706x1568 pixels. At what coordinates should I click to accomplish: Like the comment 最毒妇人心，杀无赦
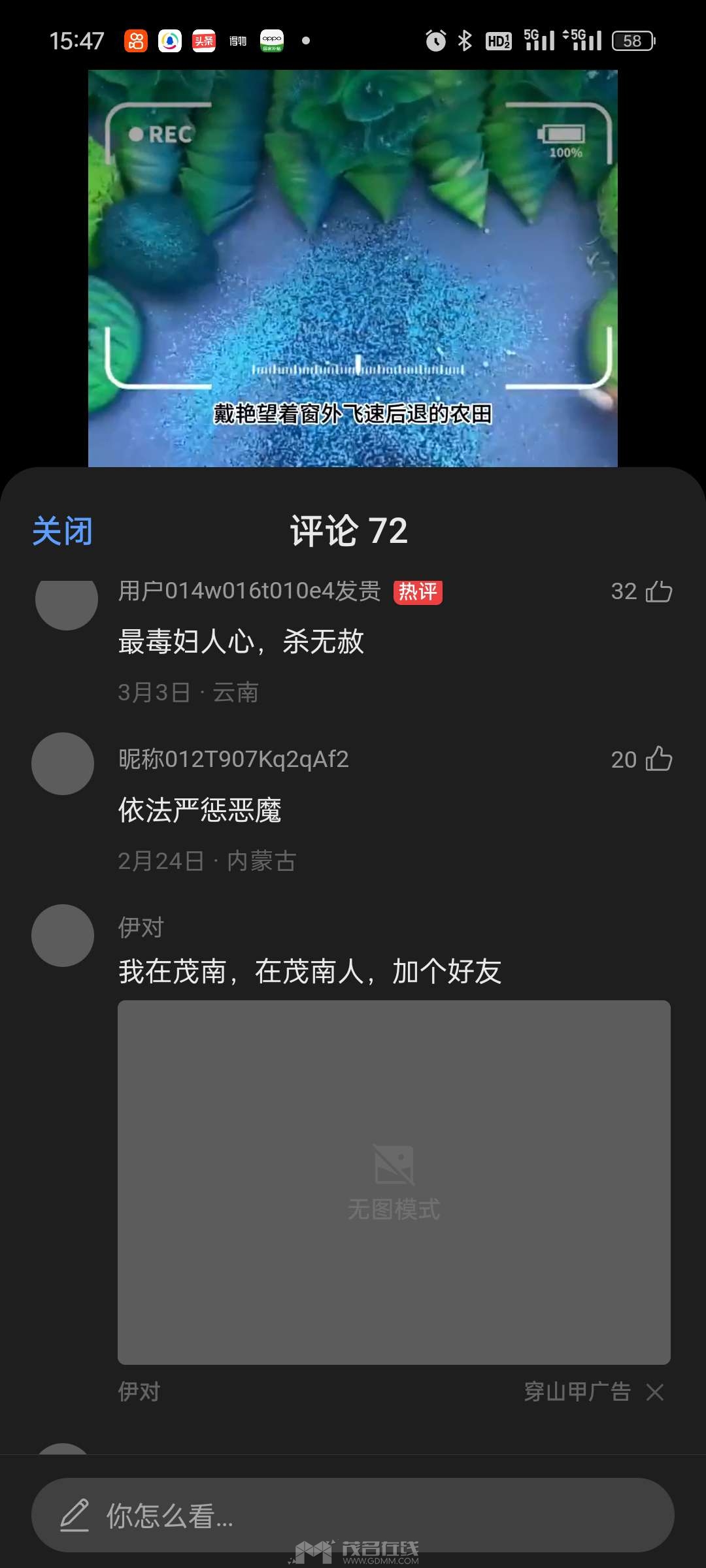658,591
